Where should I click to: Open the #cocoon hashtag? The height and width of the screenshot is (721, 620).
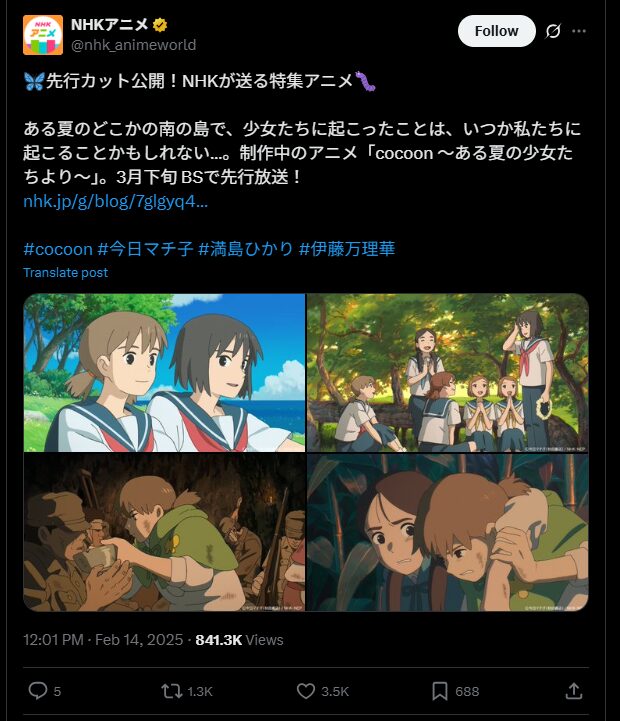tap(57, 248)
